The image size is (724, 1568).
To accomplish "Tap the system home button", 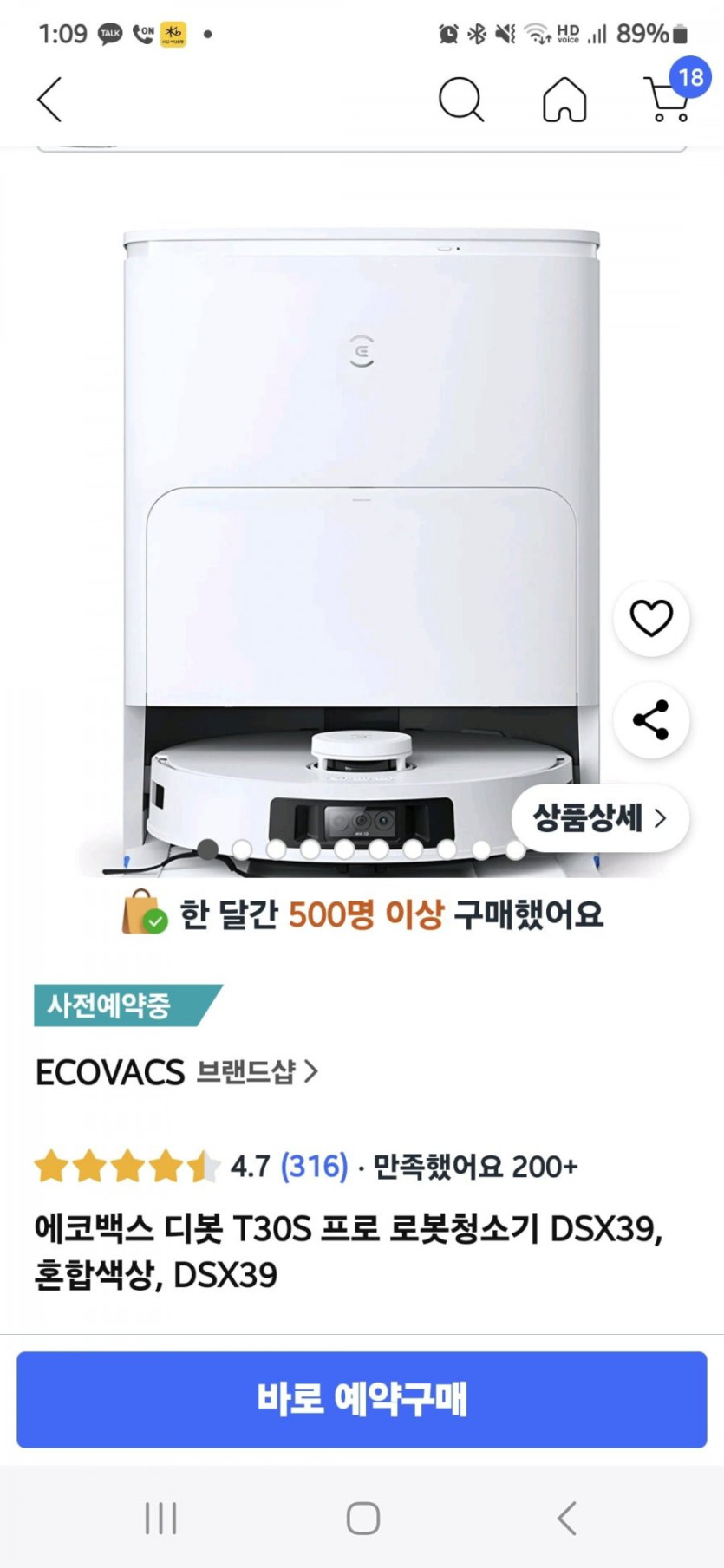I will point(362,1518).
